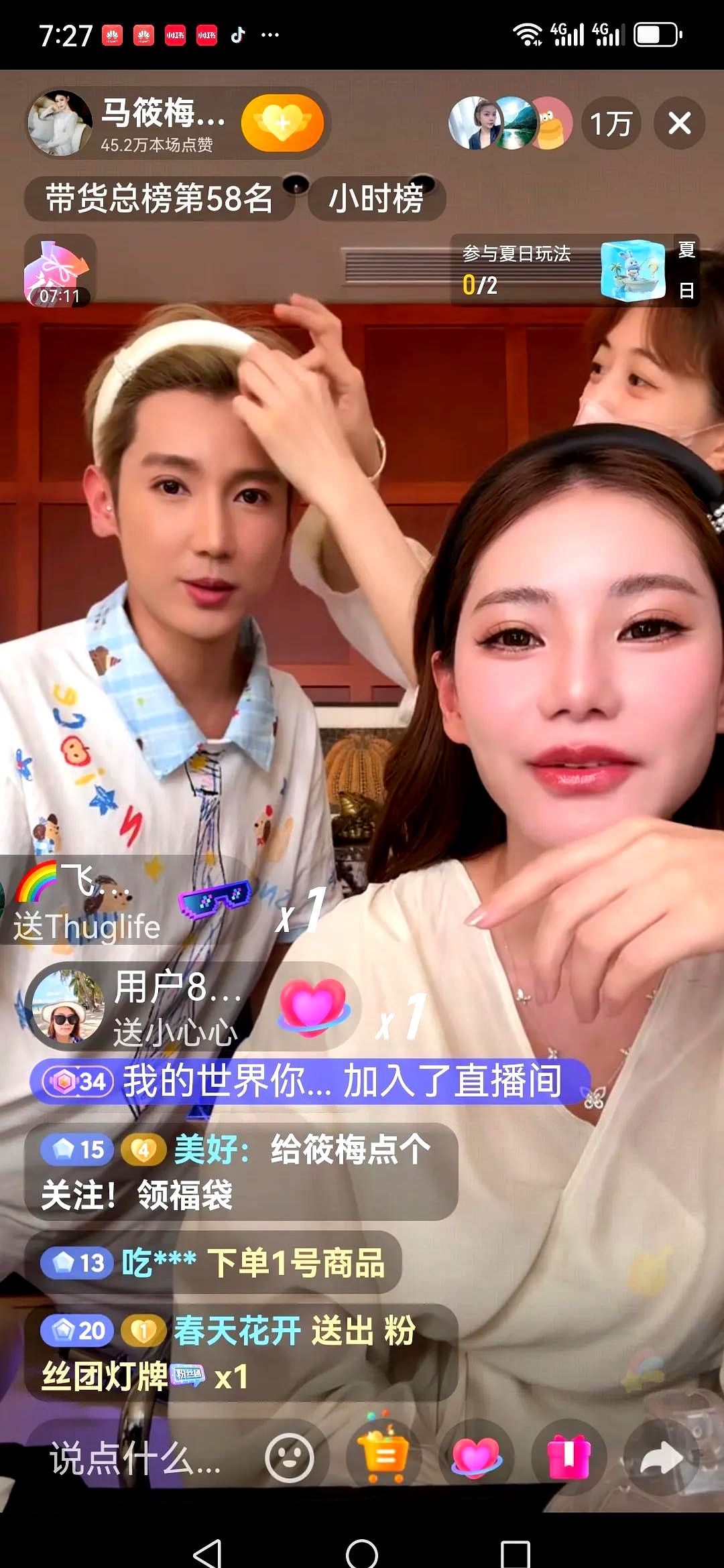Open 美好 comment about 领福袋
Viewport: 724px width, 1568px height.
tap(240, 1172)
